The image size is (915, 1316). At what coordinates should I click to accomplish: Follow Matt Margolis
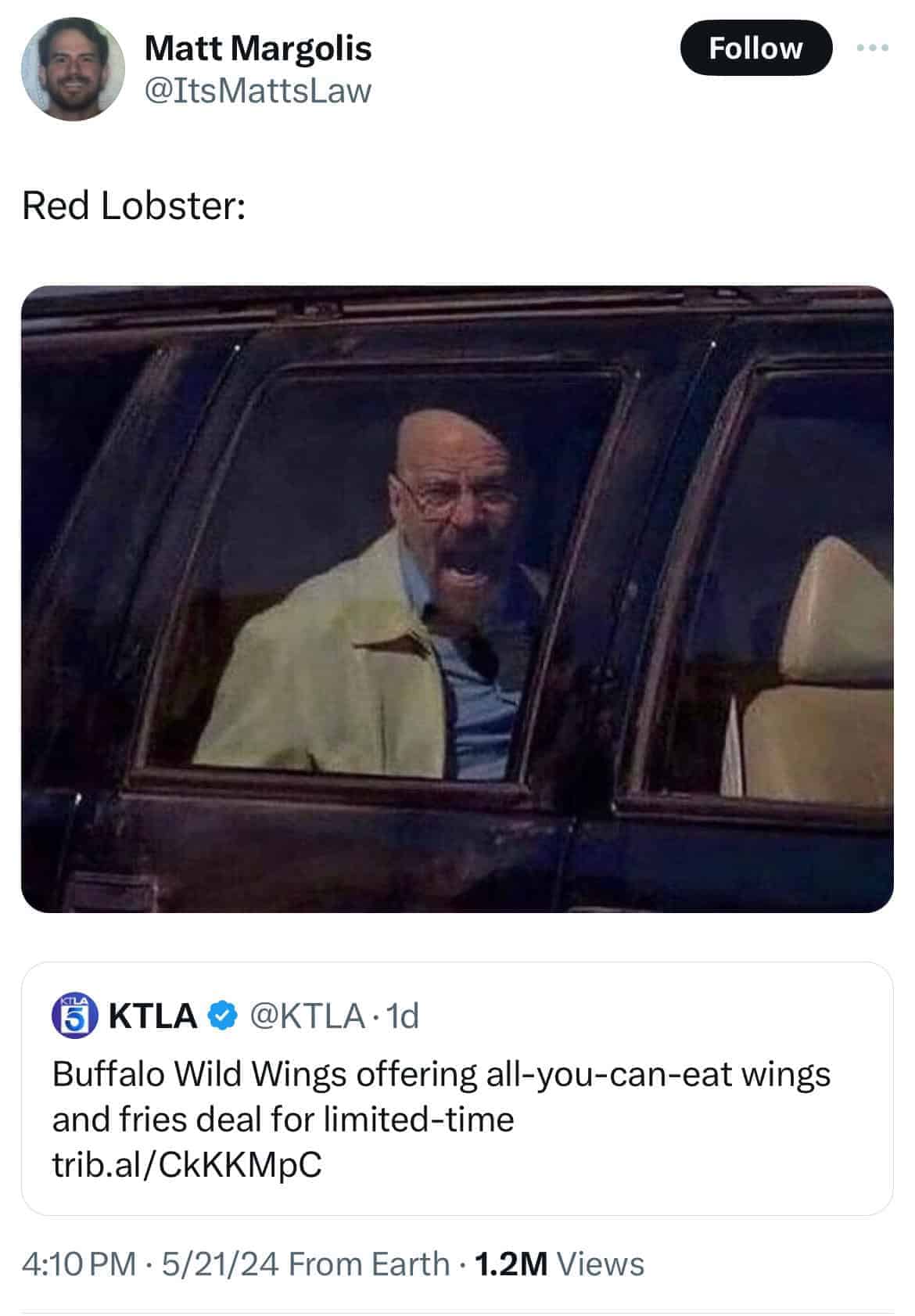pos(755,49)
